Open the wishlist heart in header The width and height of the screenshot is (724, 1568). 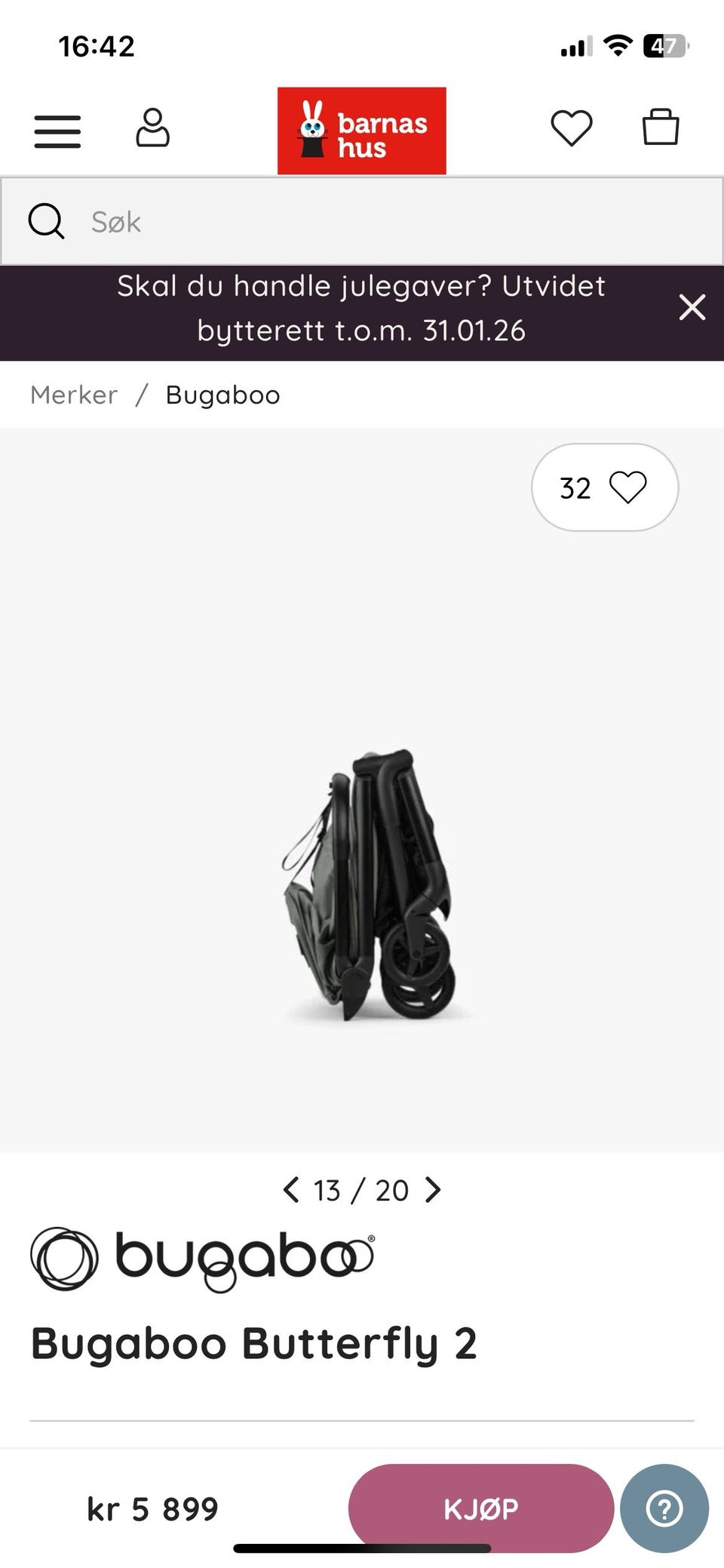tap(571, 128)
